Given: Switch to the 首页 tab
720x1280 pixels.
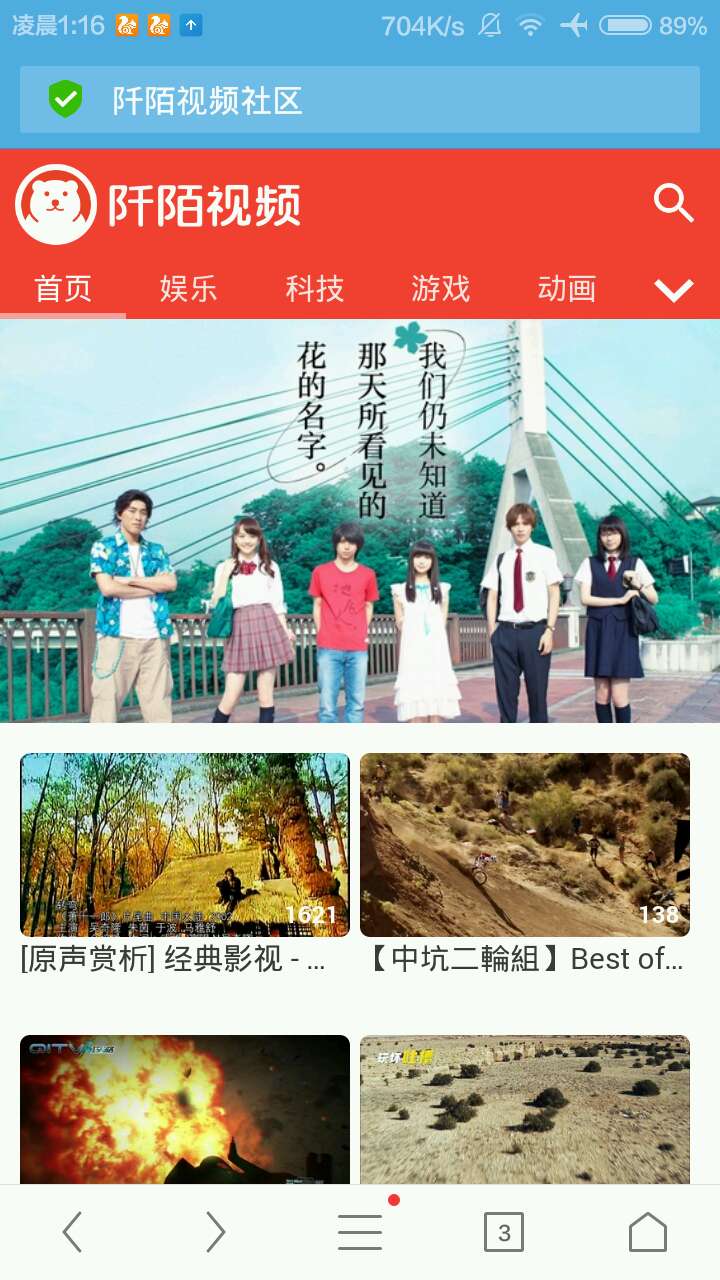Looking at the screenshot, I should click(63, 289).
